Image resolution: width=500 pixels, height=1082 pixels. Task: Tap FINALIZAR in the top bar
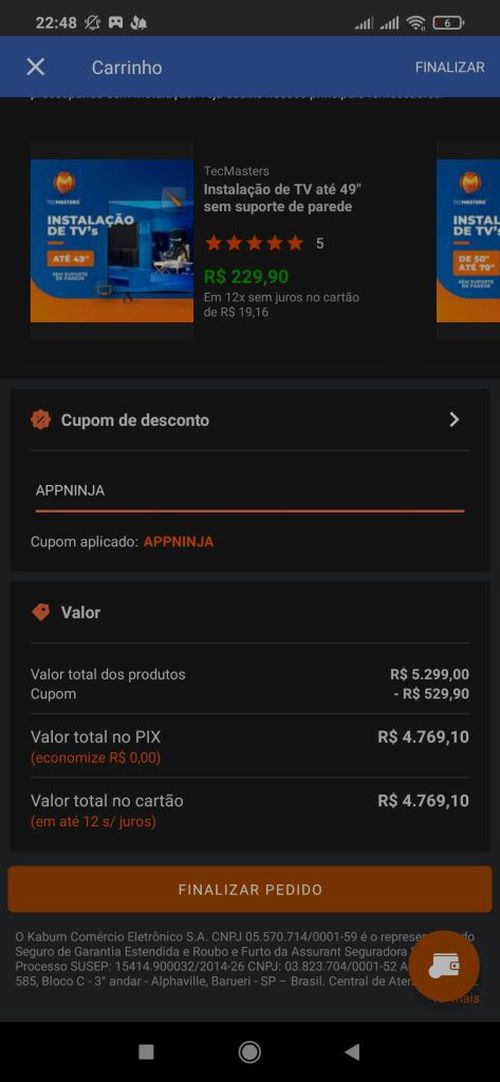coord(450,67)
